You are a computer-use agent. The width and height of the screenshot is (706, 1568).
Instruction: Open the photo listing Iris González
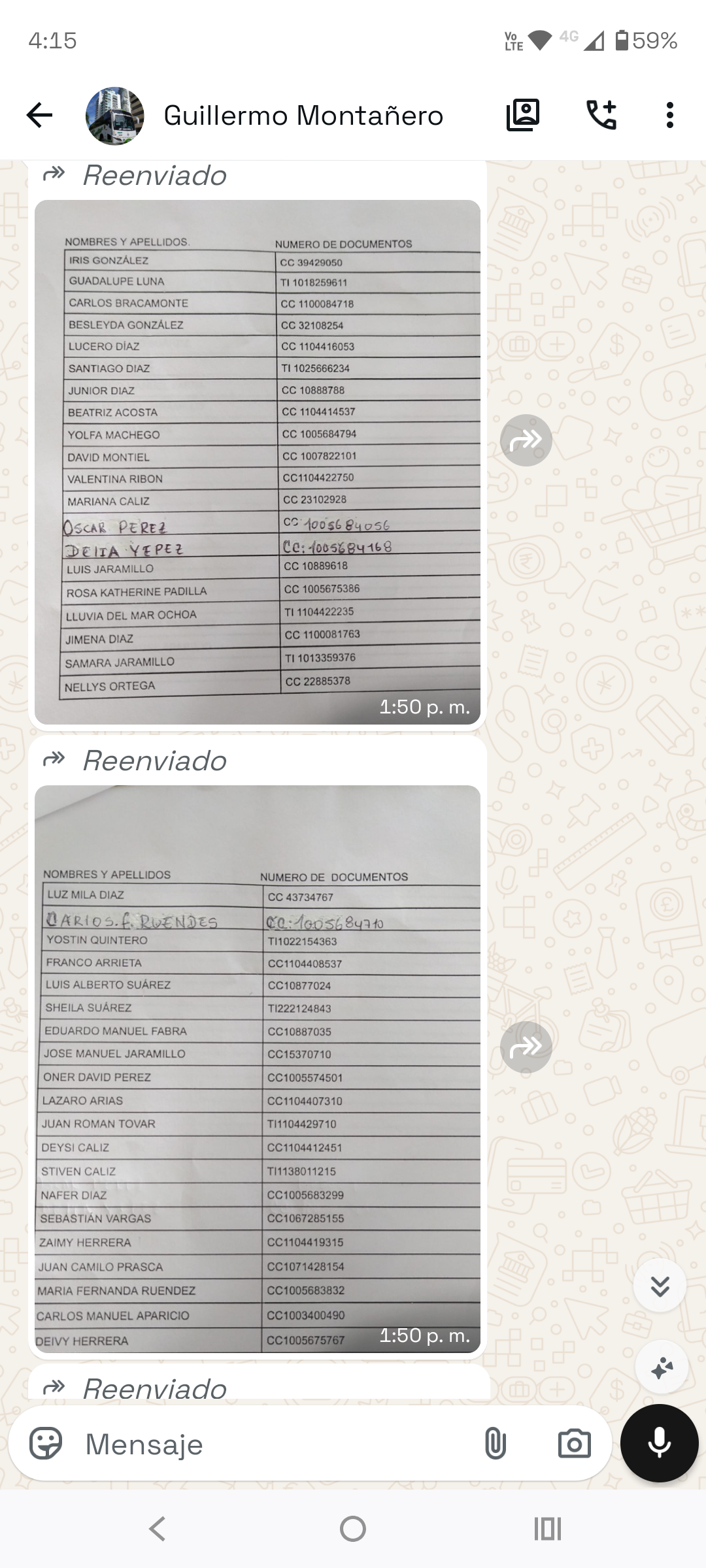tap(258, 461)
